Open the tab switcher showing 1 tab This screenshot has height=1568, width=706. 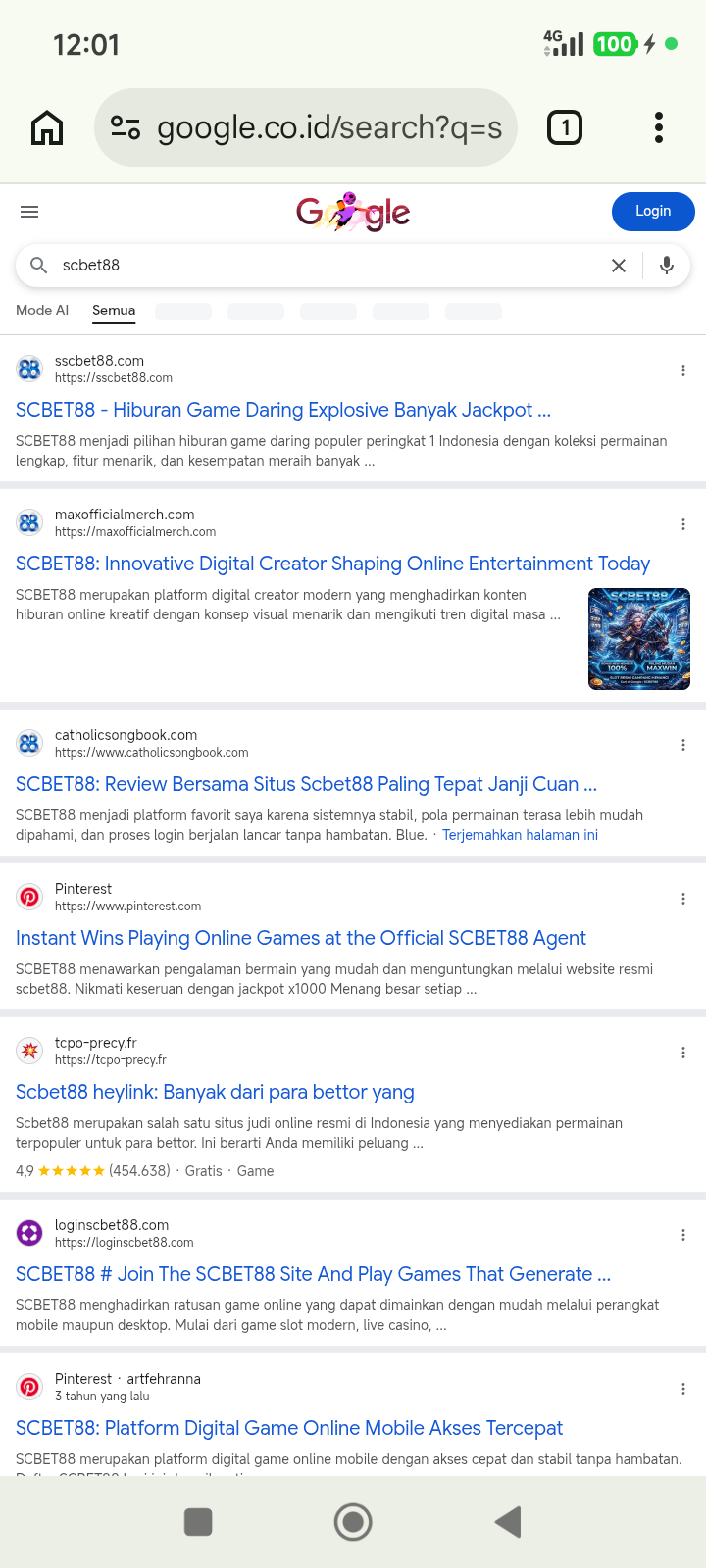click(x=564, y=127)
